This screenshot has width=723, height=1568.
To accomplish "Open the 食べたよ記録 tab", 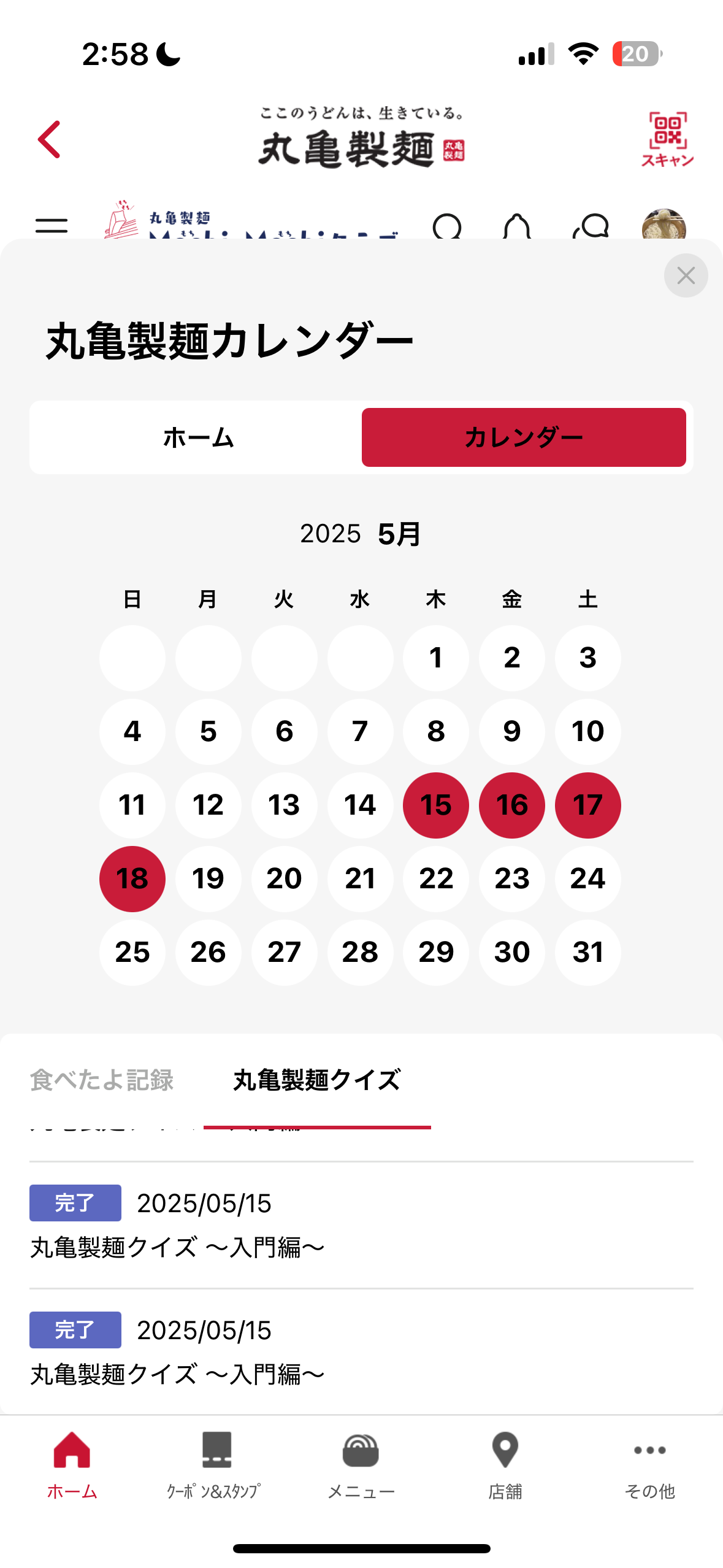I will [x=102, y=1080].
